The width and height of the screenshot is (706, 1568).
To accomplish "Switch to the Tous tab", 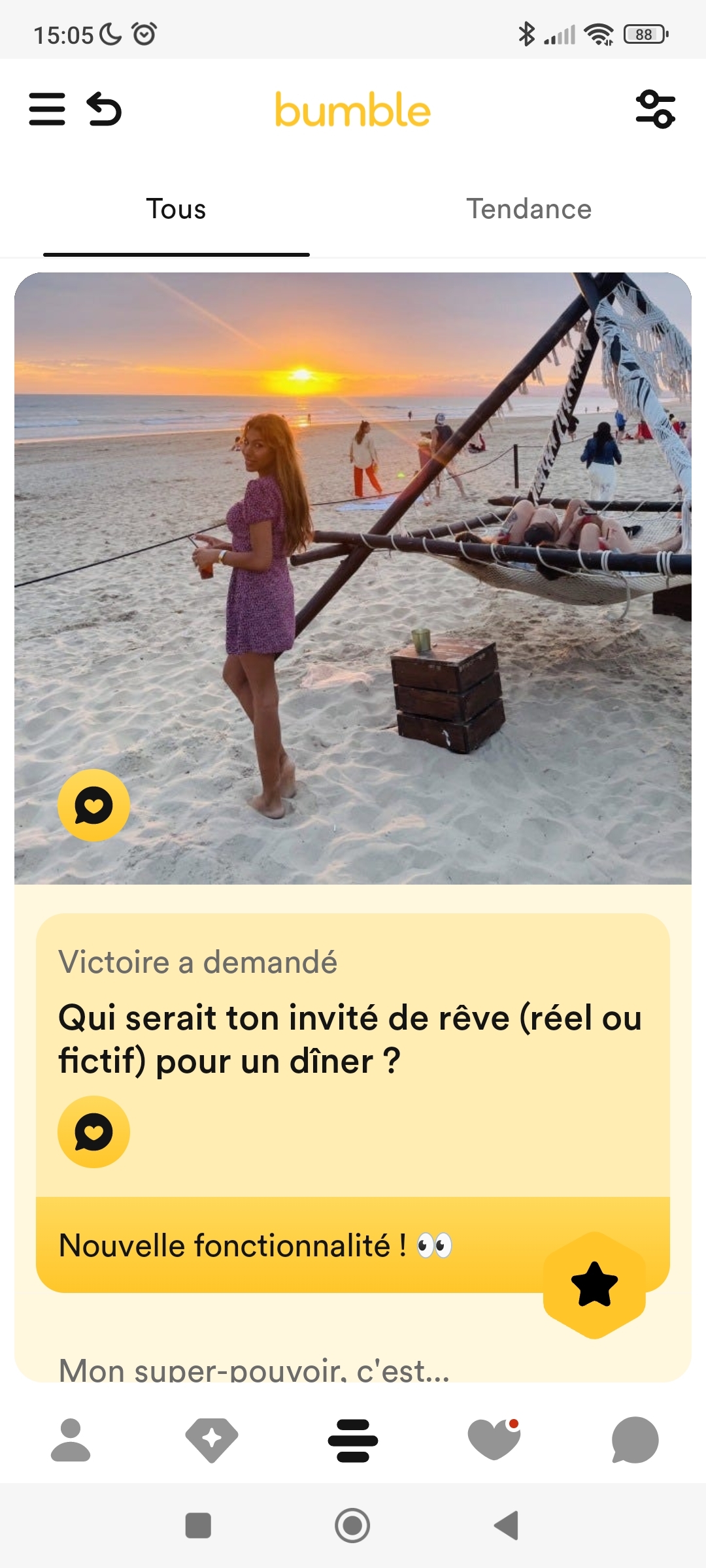I will [x=176, y=210].
